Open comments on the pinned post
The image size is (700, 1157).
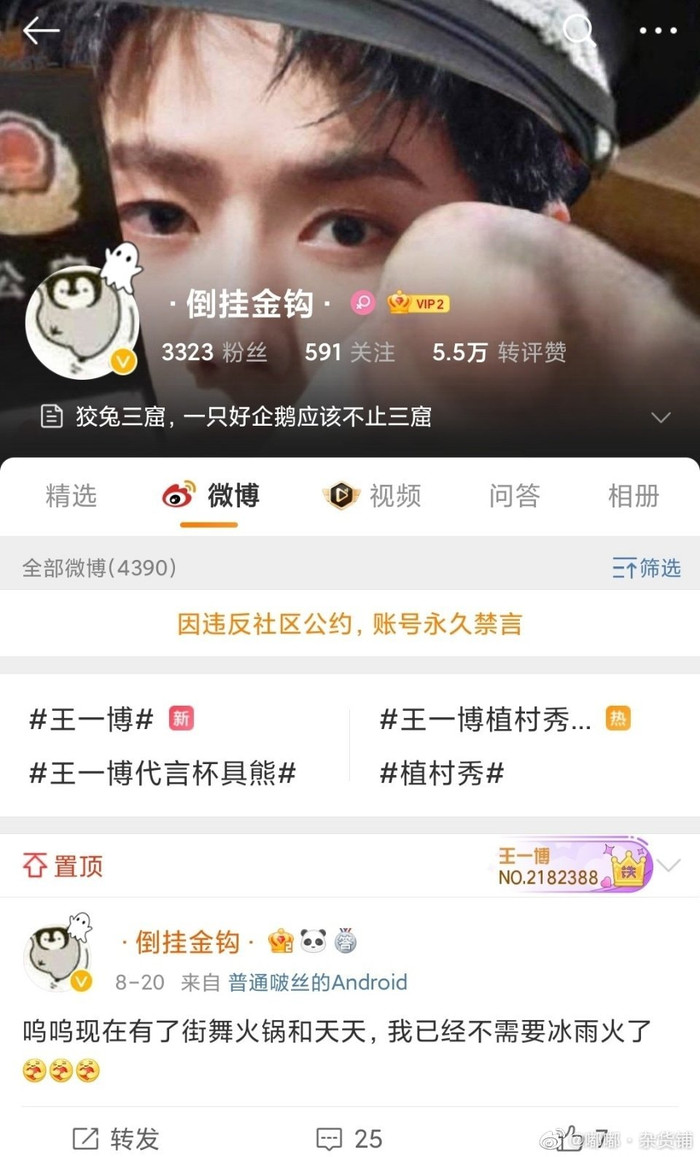tap(349, 1138)
